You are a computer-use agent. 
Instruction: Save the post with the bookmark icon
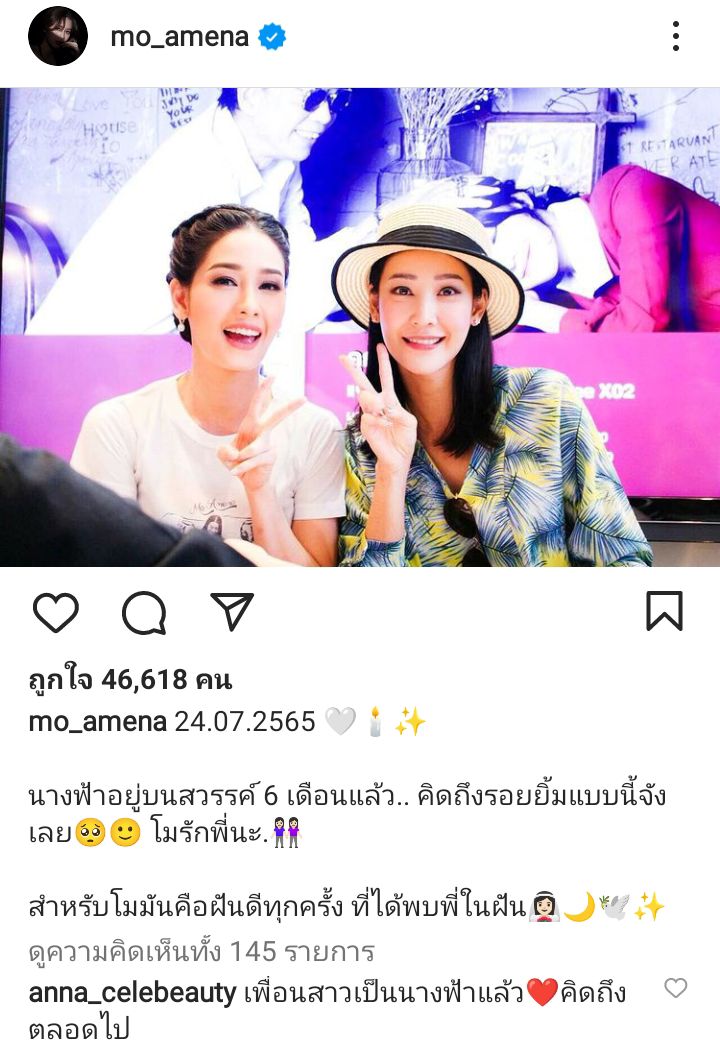(664, 611)
